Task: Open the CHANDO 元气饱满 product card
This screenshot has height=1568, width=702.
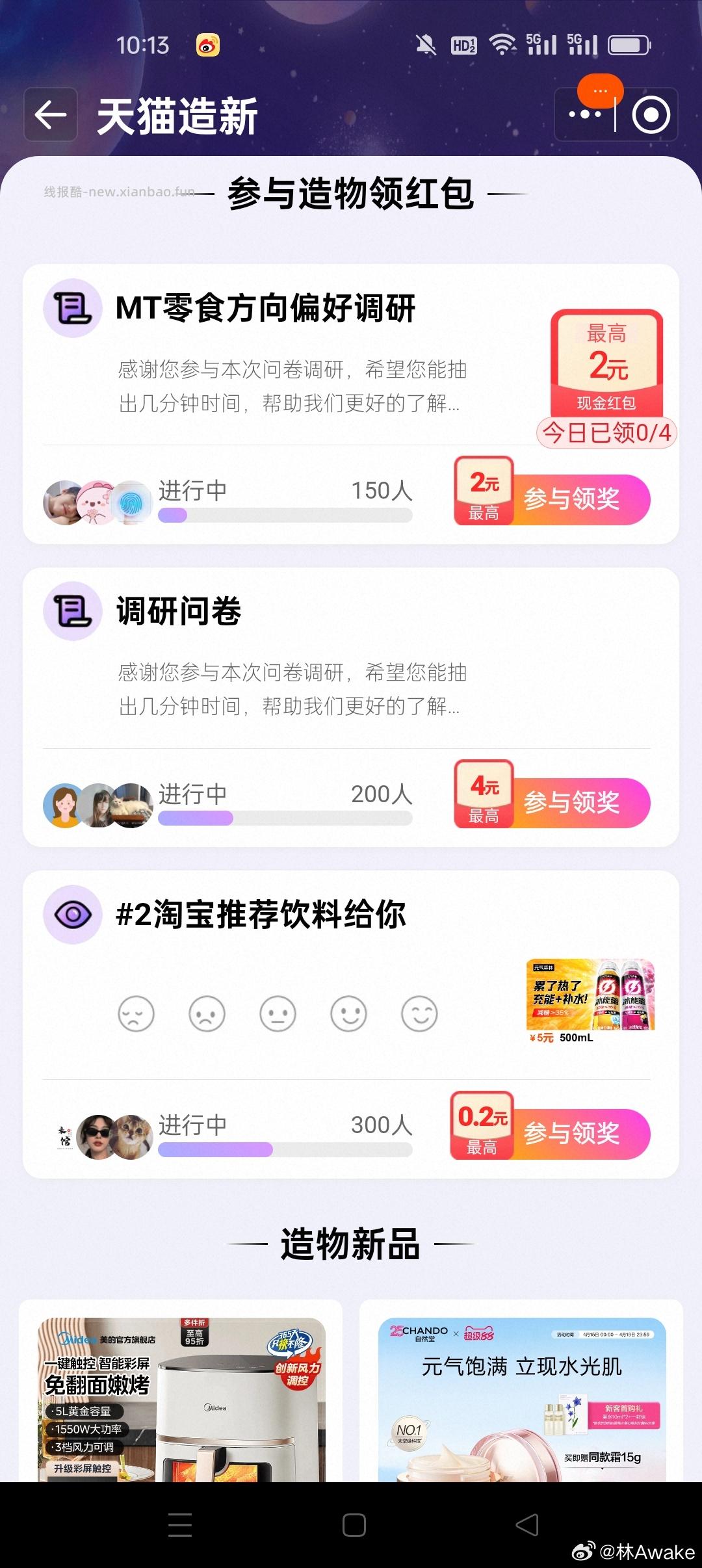Action: pos(522,1398)
